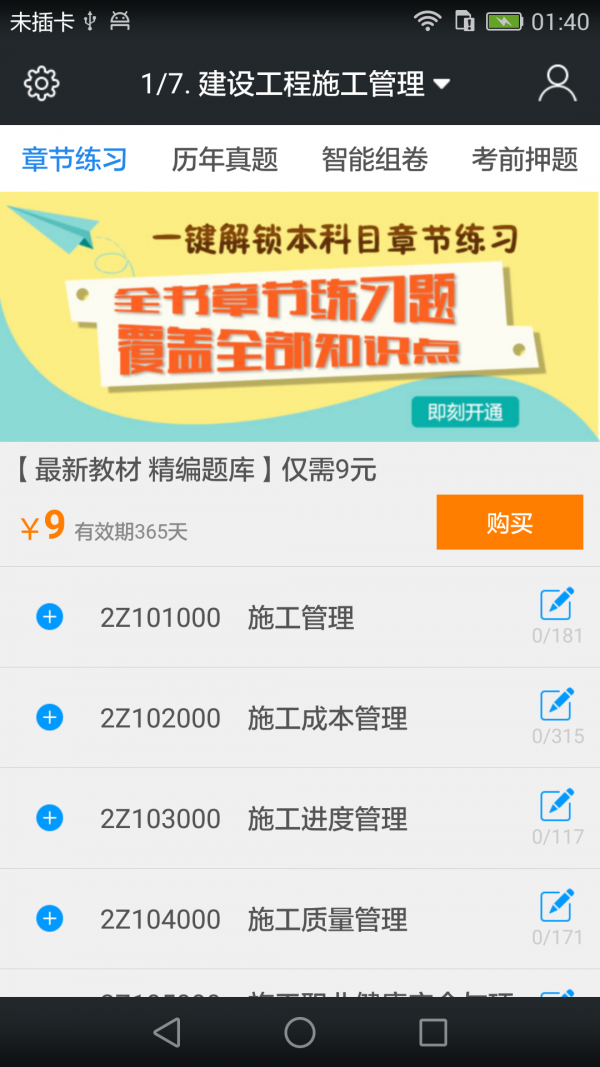Open the settings gear icon
This screenshot has width=600, height=1067.
click(41, 84)
